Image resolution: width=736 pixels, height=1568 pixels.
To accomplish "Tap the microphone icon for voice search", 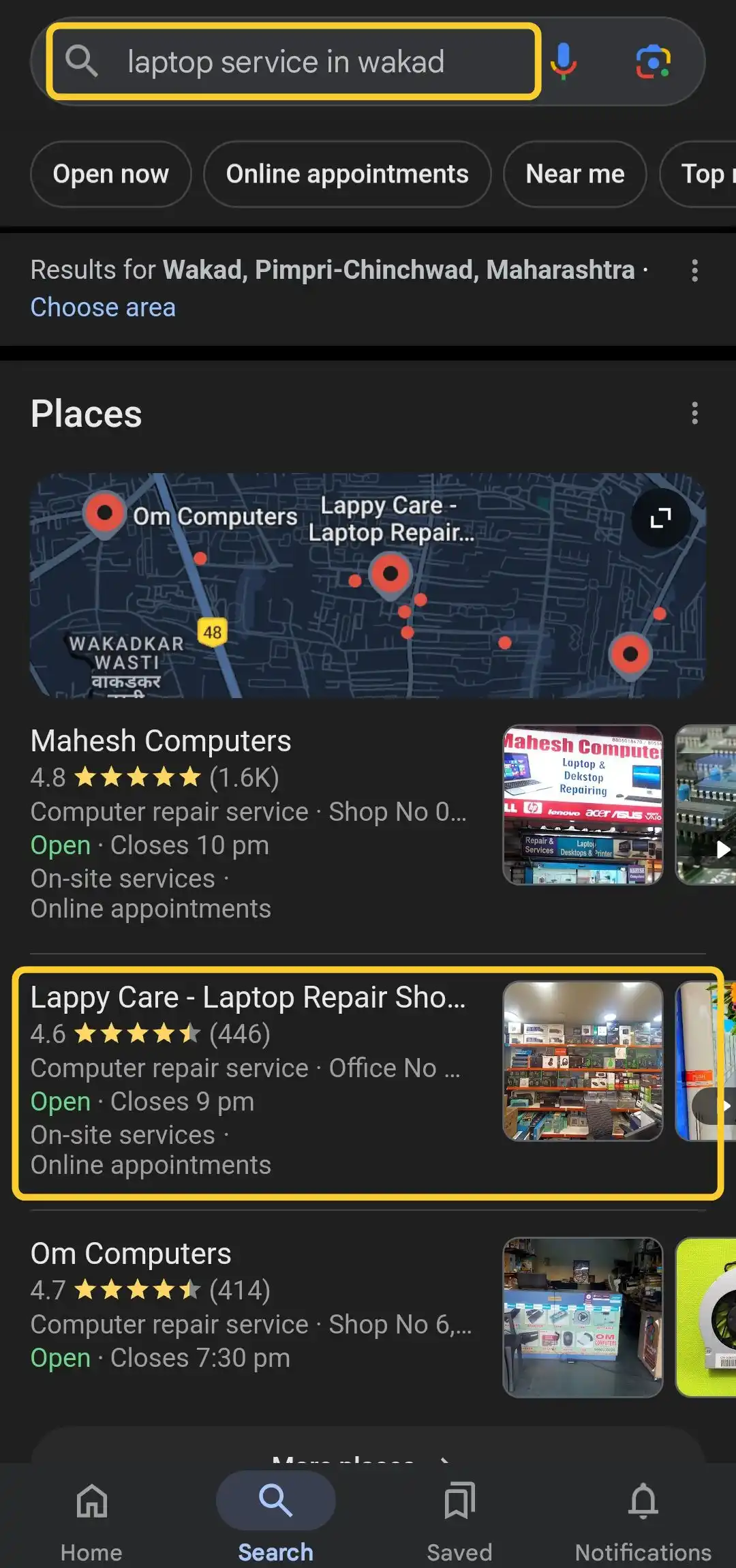I will [x=563, y=62].
